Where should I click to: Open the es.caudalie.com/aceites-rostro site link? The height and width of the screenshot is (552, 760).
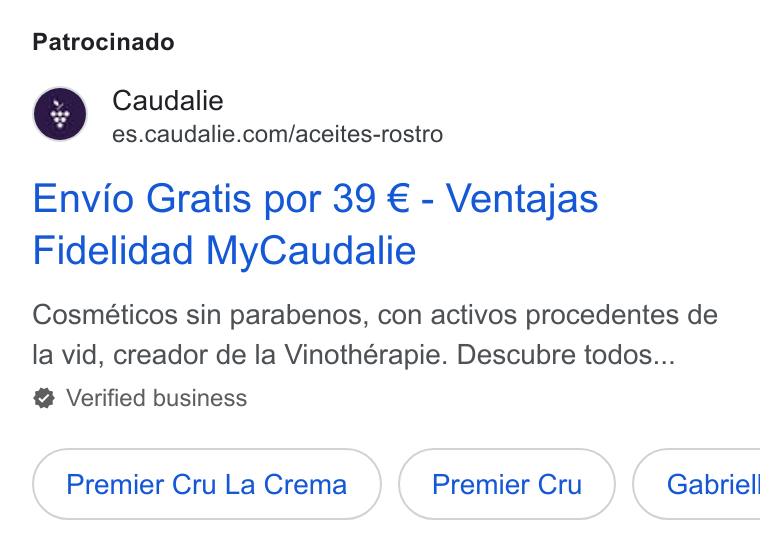pos(277,134)
